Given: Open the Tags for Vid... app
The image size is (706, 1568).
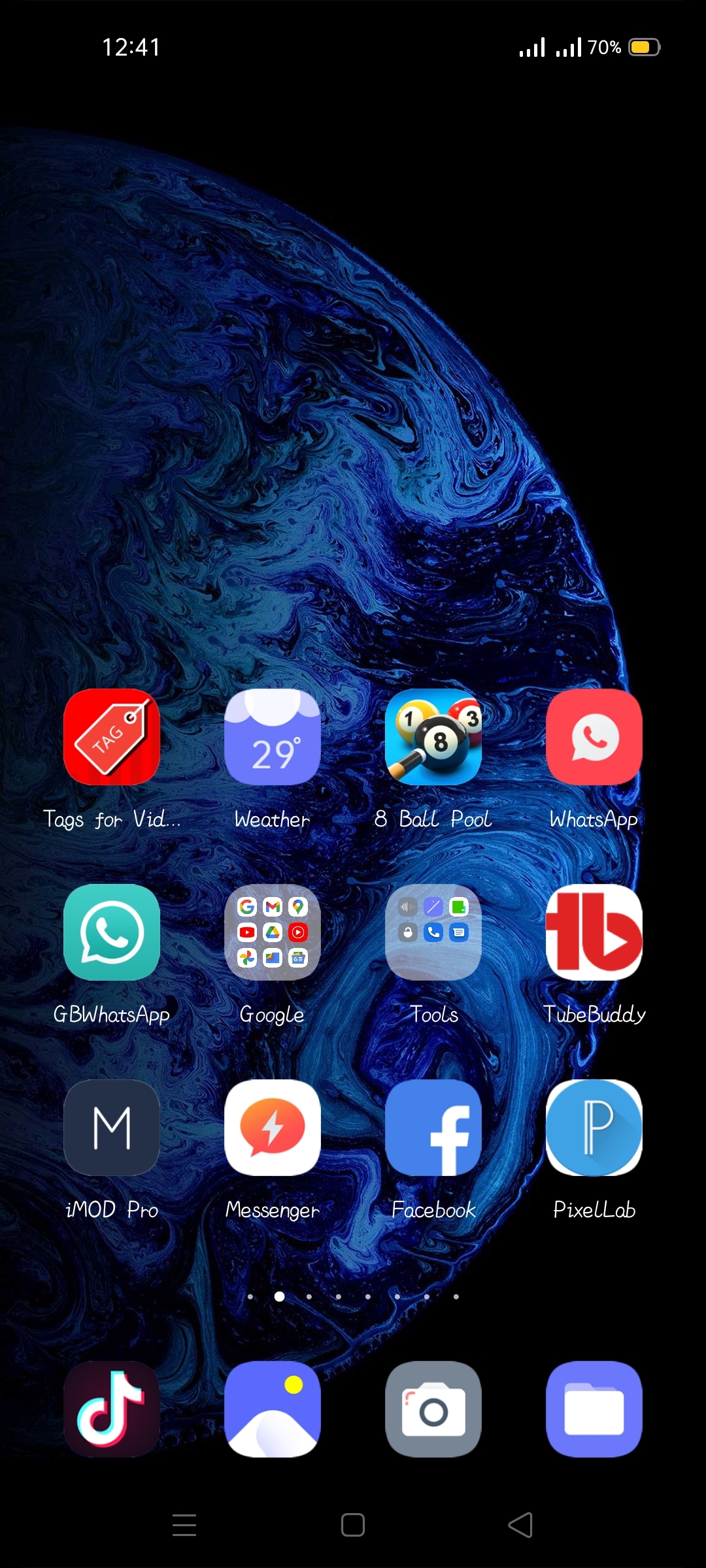Looking at the screenshot, I should click(x=112, y=737).
